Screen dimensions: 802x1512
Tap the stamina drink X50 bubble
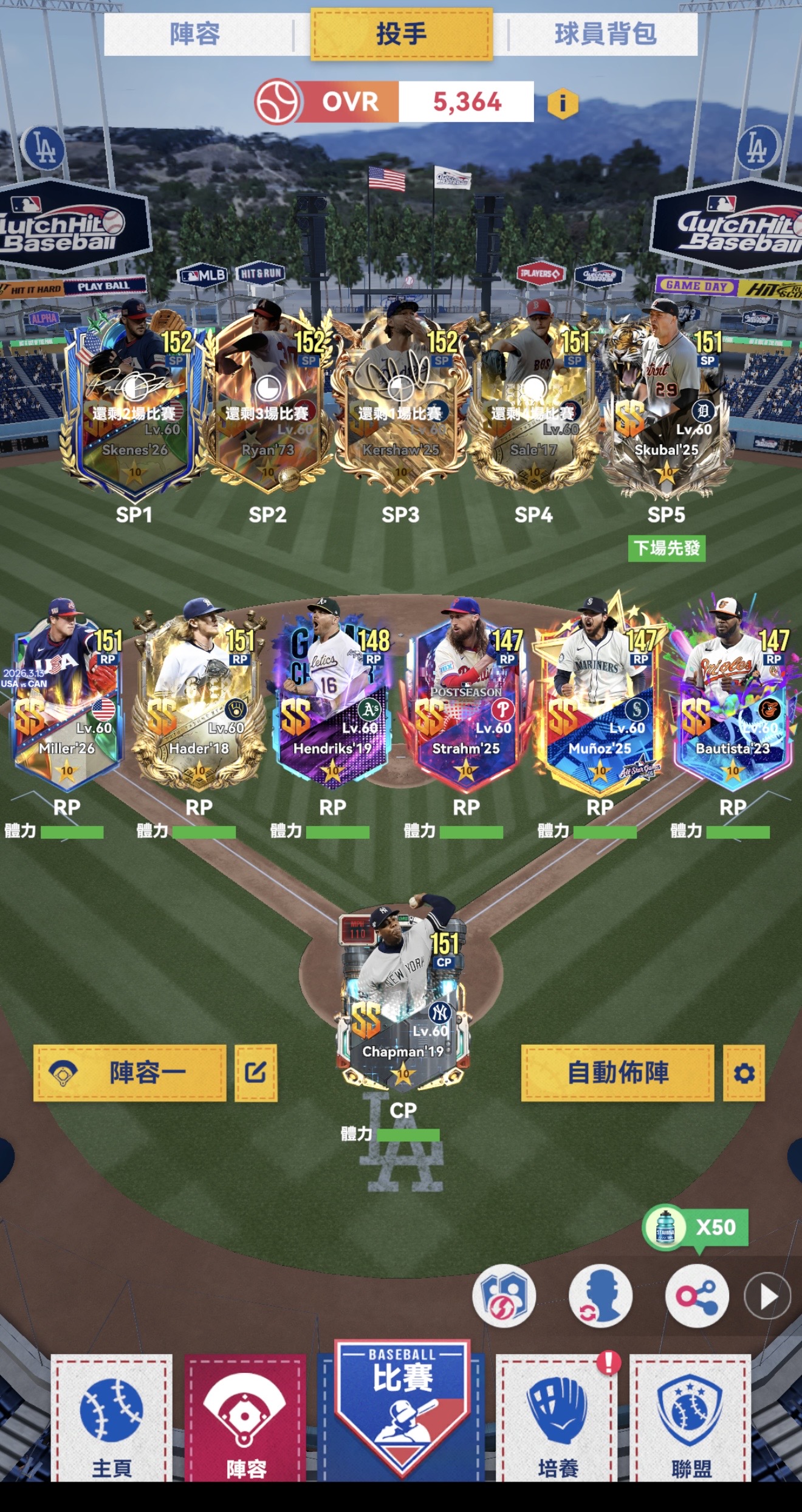coord(696,1228)
